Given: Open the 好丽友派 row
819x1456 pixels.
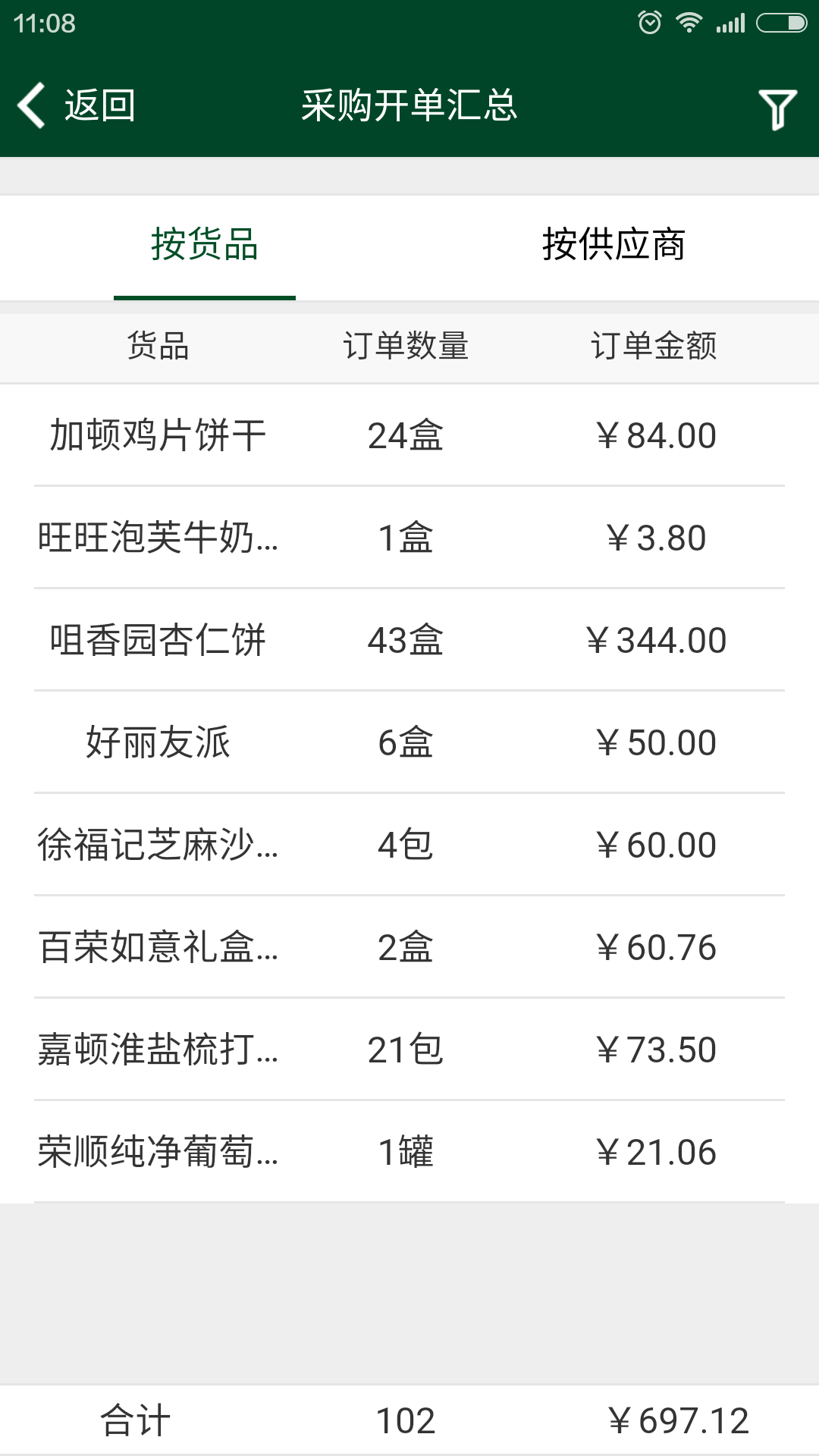Looking at the screenshot, I should [x=409, y=742].
